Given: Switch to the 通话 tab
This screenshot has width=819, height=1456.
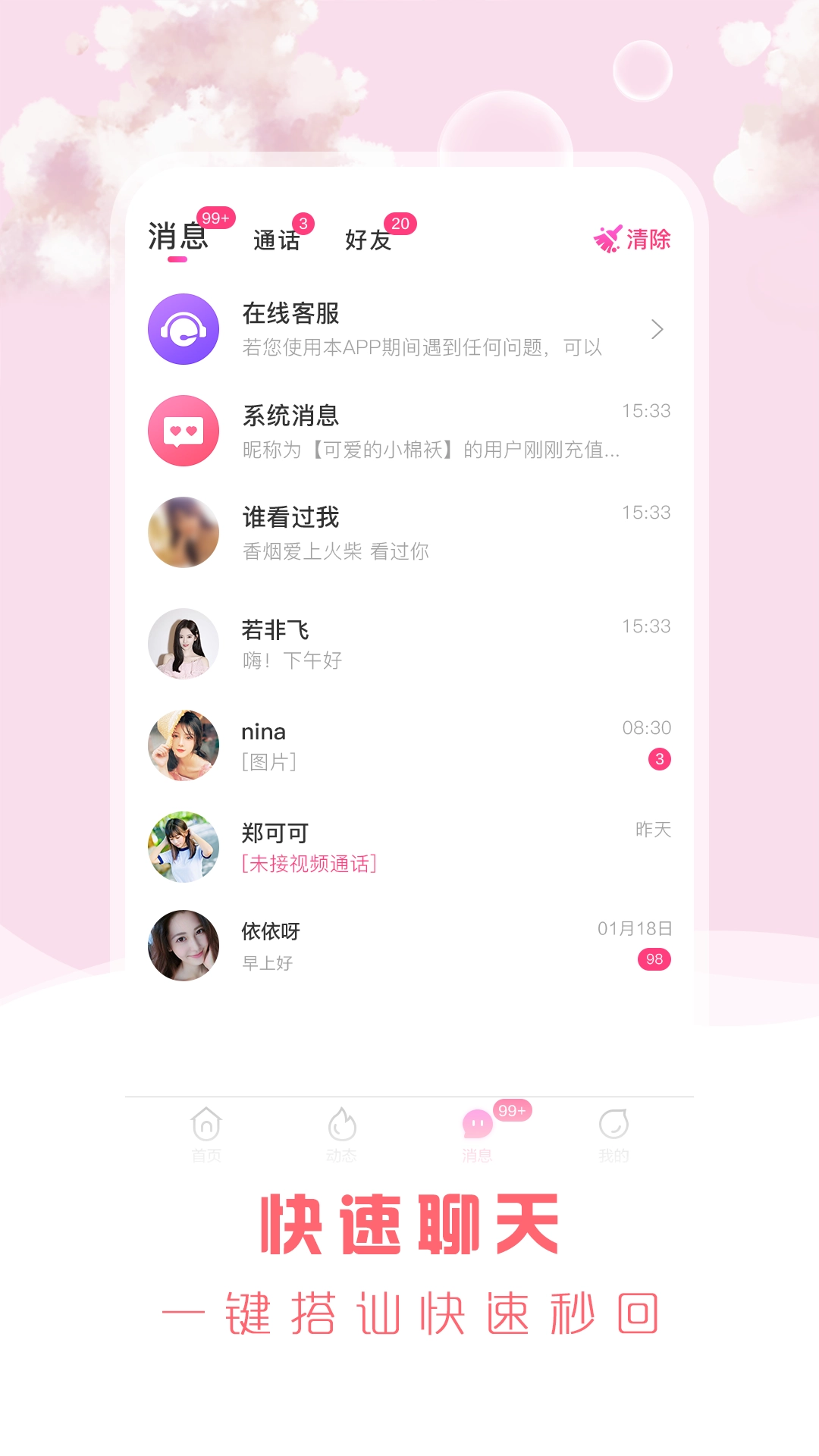Looking at the screenshot, I should (278, 240).
